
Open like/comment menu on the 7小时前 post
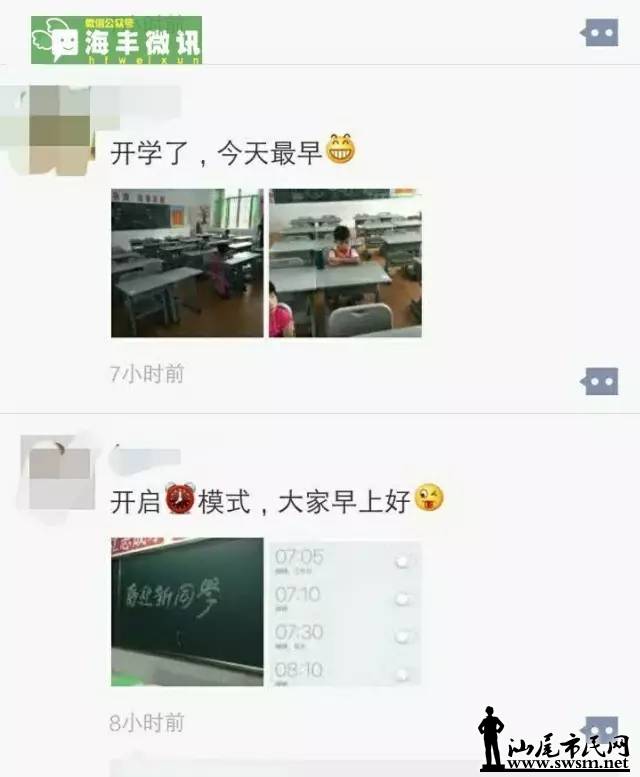pos(599,381)
